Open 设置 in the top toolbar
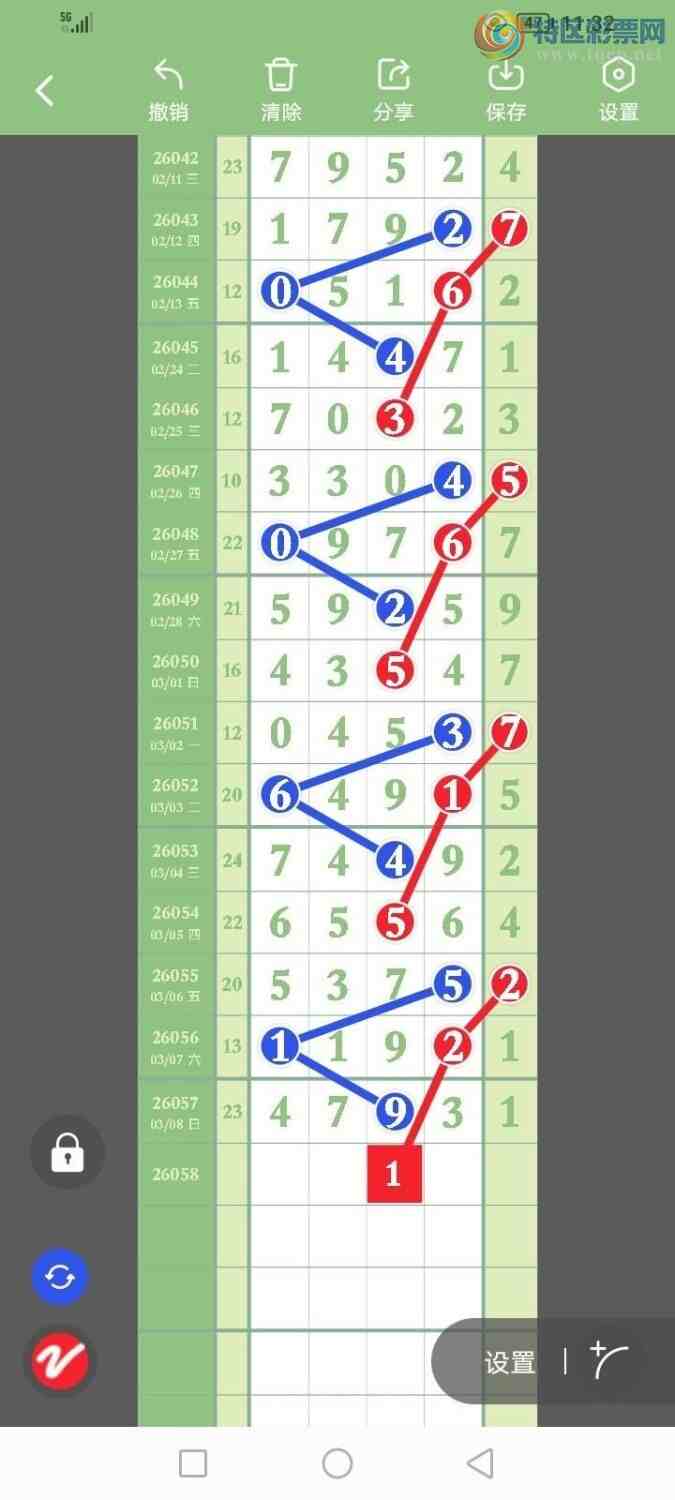Screen dimensions: 675x1500 tap(618, 90)
